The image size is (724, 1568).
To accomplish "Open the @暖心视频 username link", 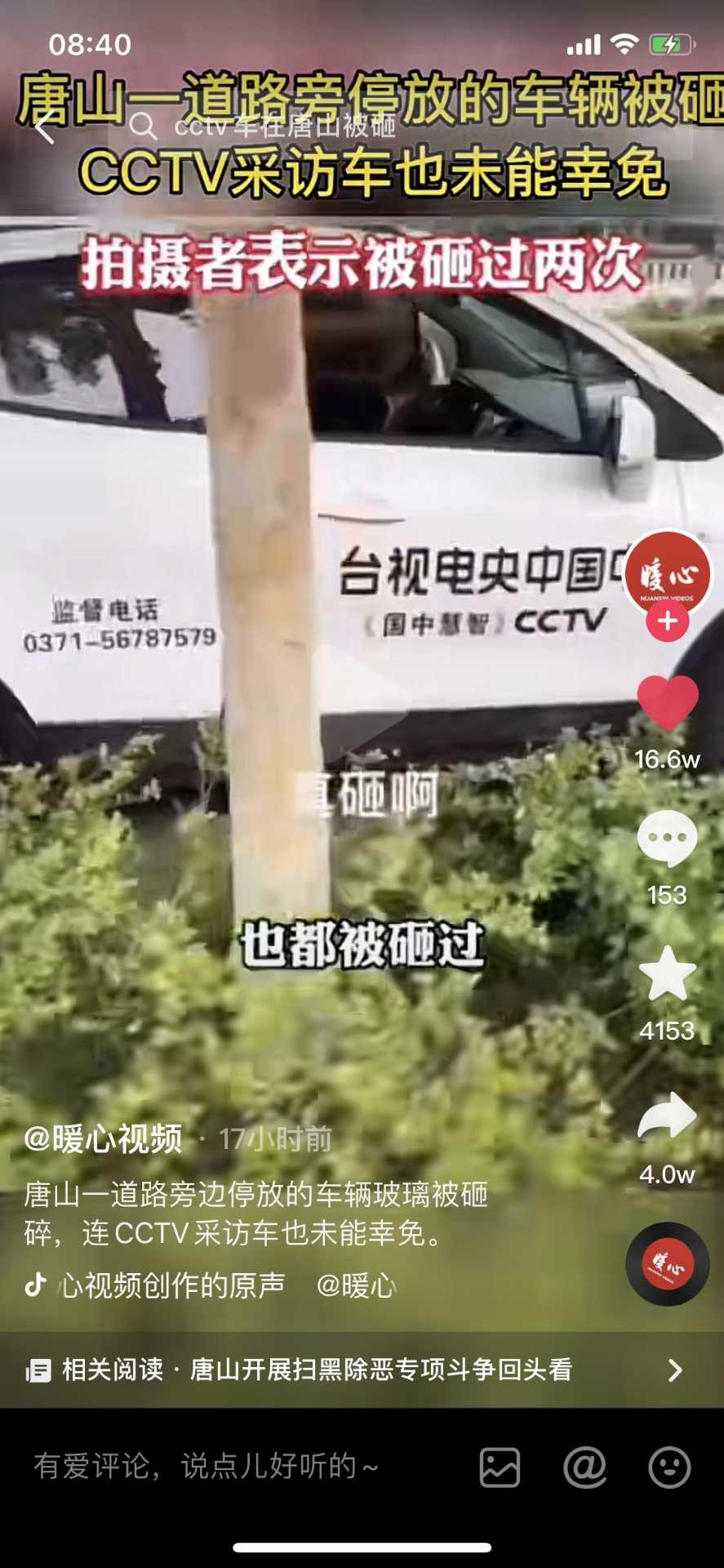I will 103,1138.
